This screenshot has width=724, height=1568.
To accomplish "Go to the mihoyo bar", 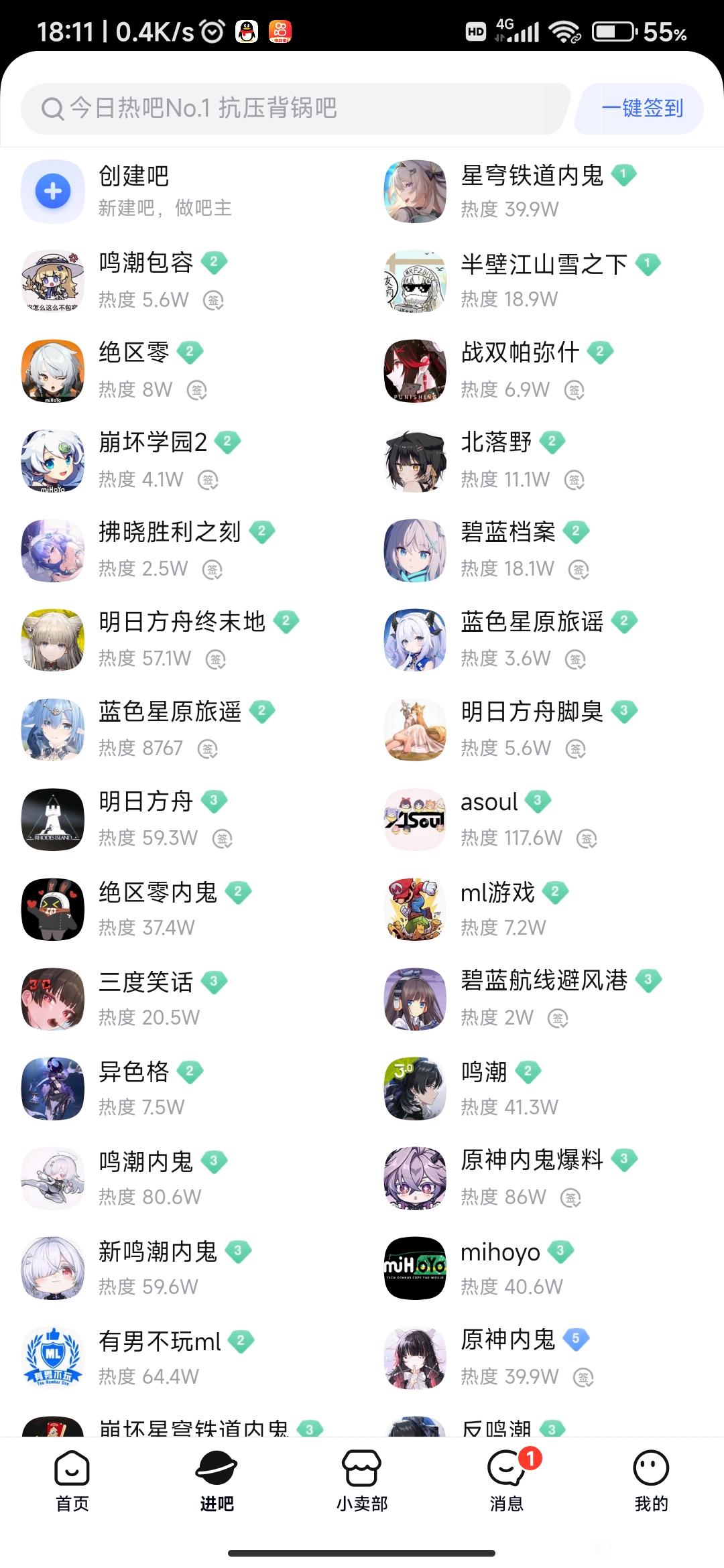I will 500,1252.
